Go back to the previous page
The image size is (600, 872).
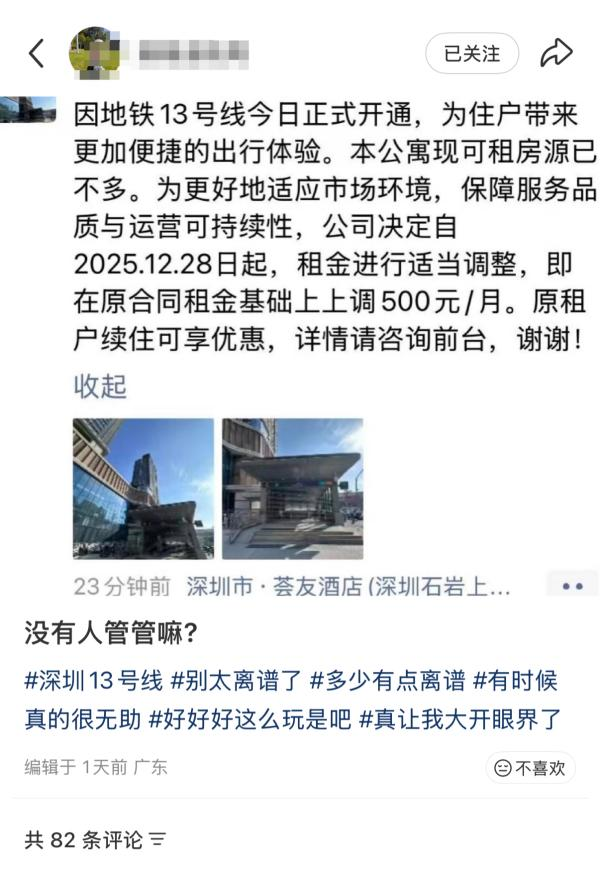click(x=36, y=53)
